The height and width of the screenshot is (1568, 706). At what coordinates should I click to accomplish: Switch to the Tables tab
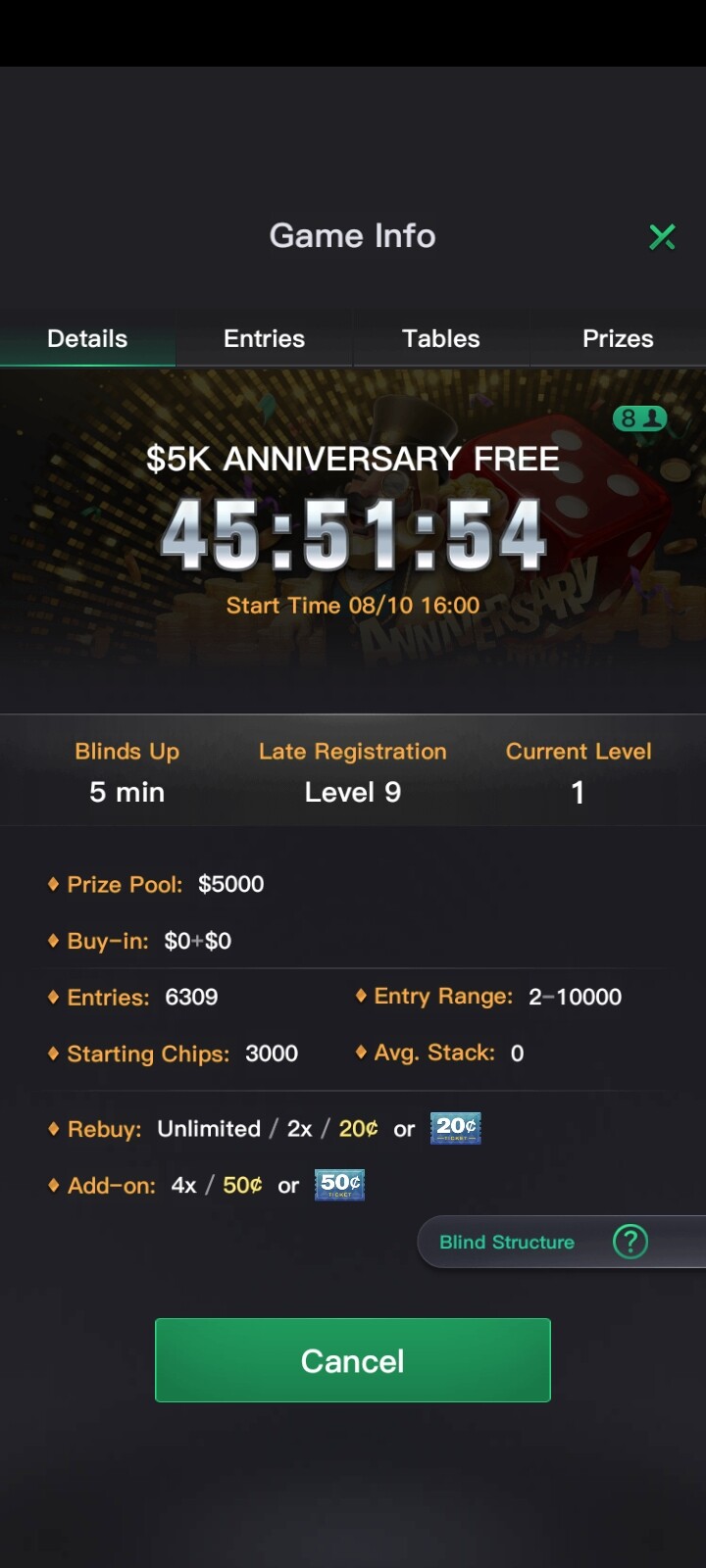tap(440, 339)
